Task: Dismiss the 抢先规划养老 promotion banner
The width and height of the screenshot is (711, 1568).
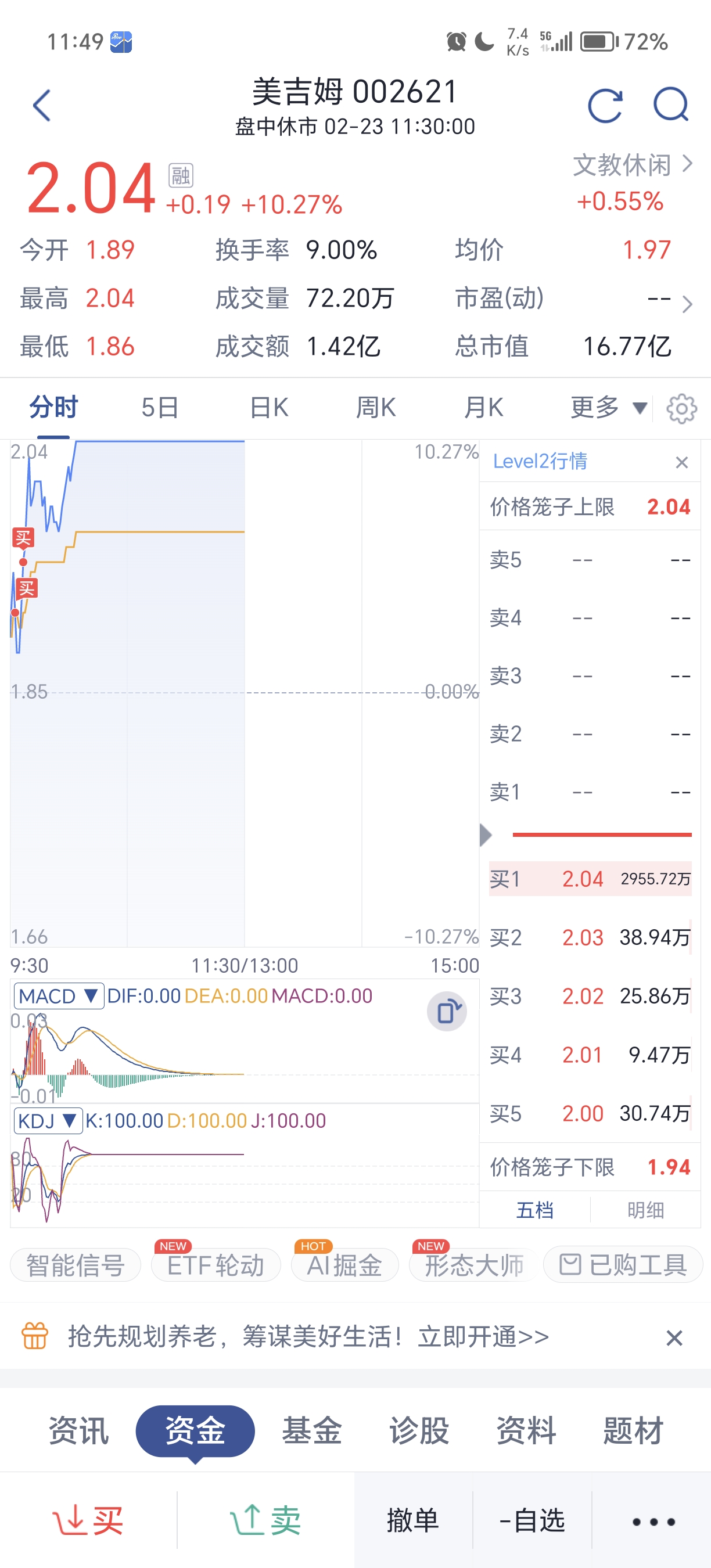Action: tap(674, 1338)
